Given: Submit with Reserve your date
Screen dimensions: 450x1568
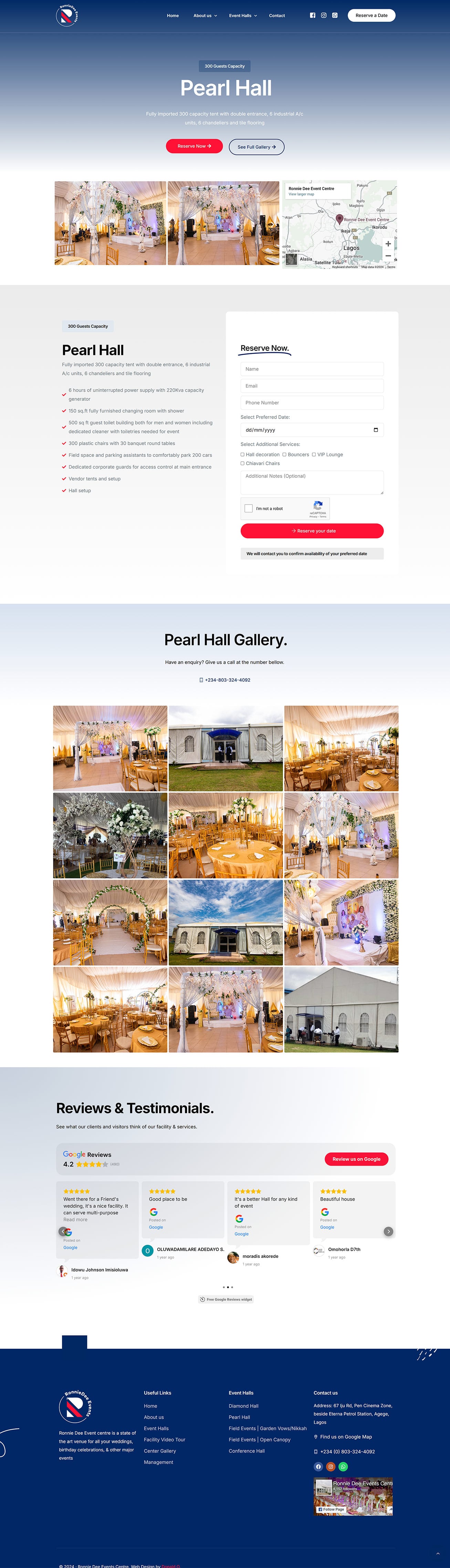Looking at the screenshot, I should click(312, 531).
